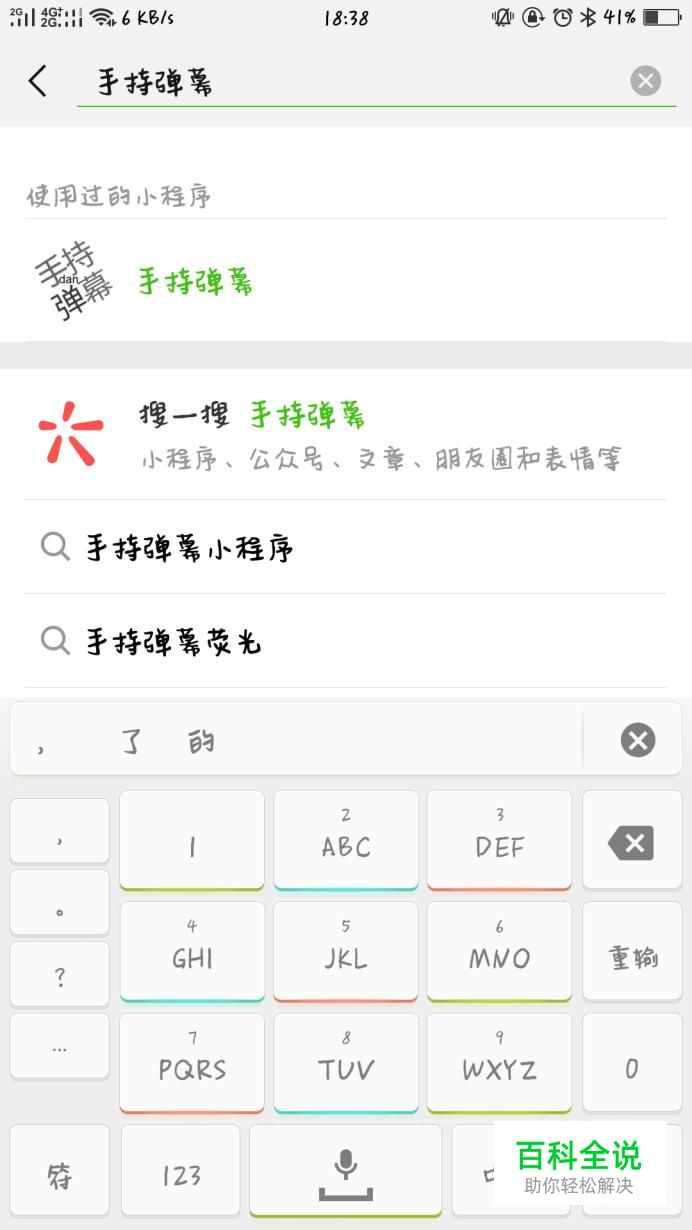Go back from the search page
Viewport: 692px width, 1230px height.
(x=38, y=81)
